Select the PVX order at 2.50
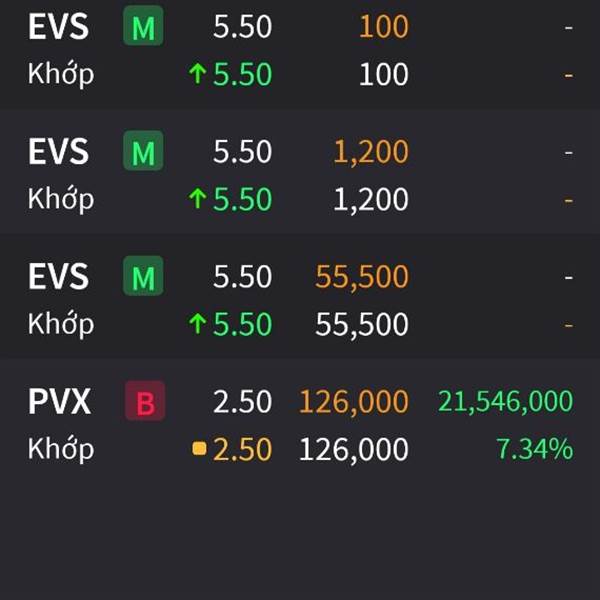 coord(300,425)
